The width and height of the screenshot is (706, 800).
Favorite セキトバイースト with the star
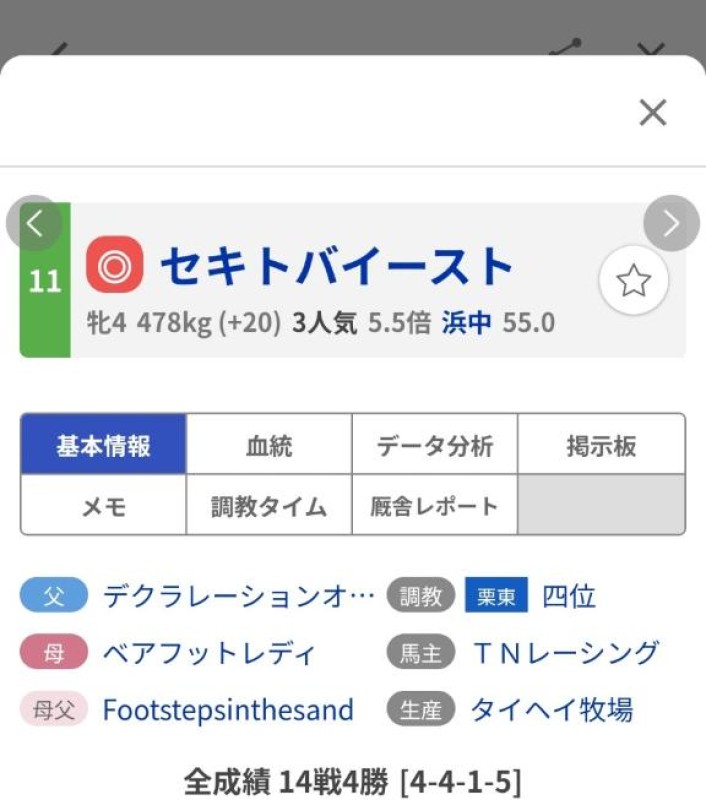point(633,282)
